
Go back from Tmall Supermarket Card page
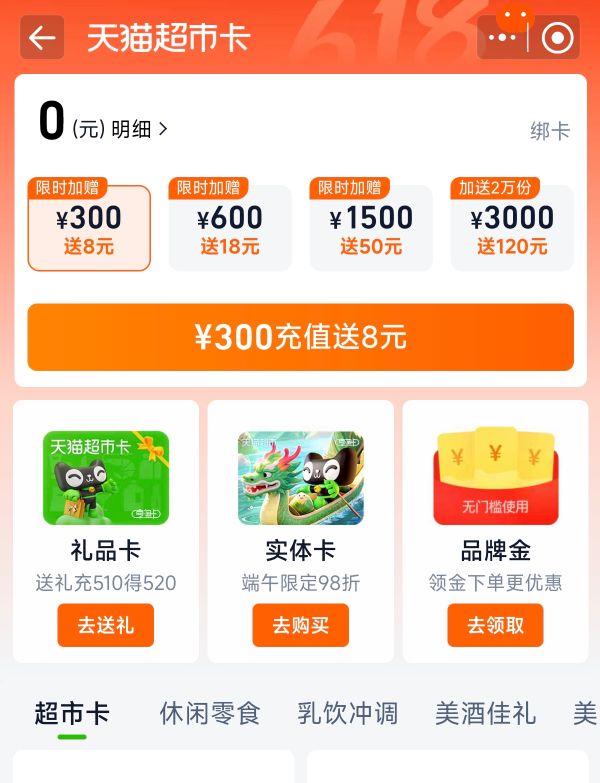[42, 38]
